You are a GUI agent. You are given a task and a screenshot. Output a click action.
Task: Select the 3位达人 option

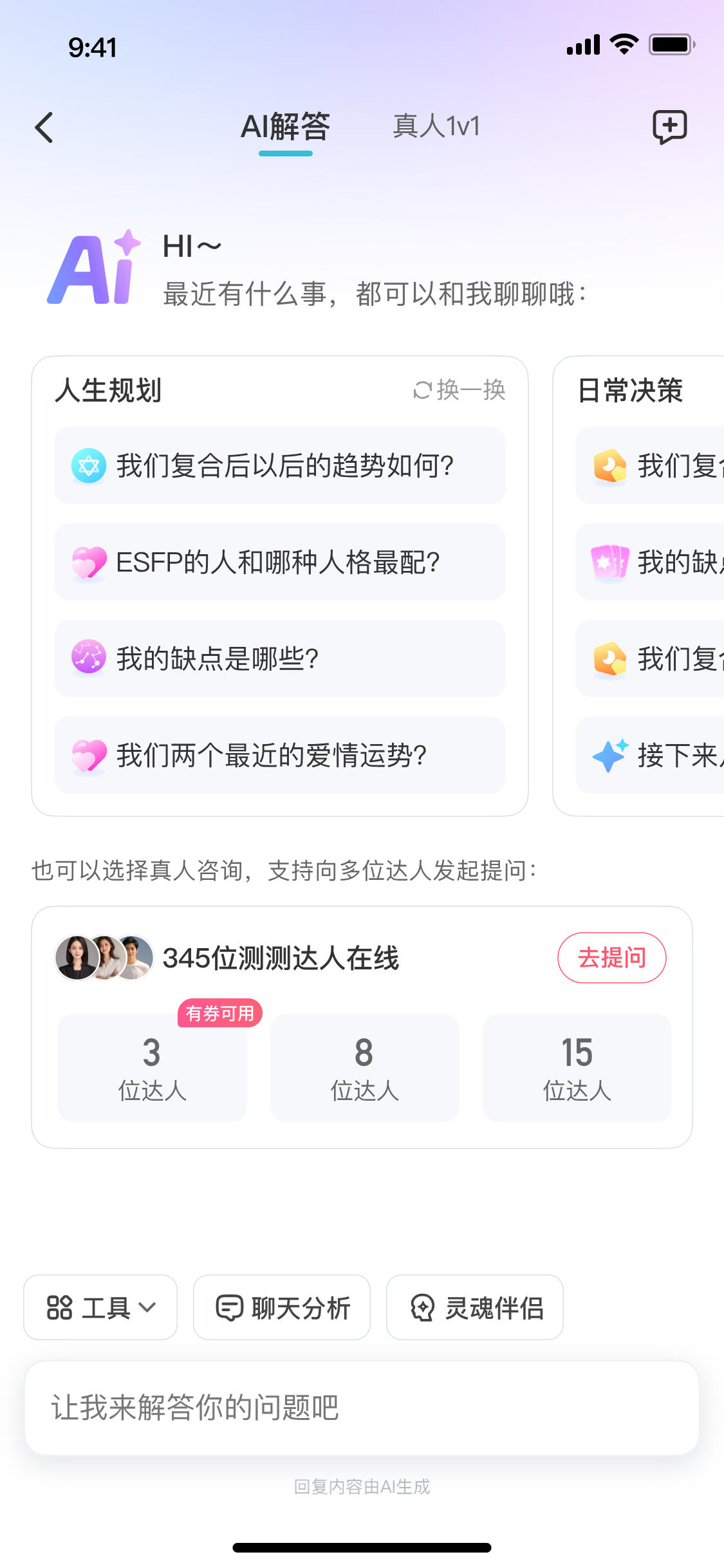[152, 1069]
